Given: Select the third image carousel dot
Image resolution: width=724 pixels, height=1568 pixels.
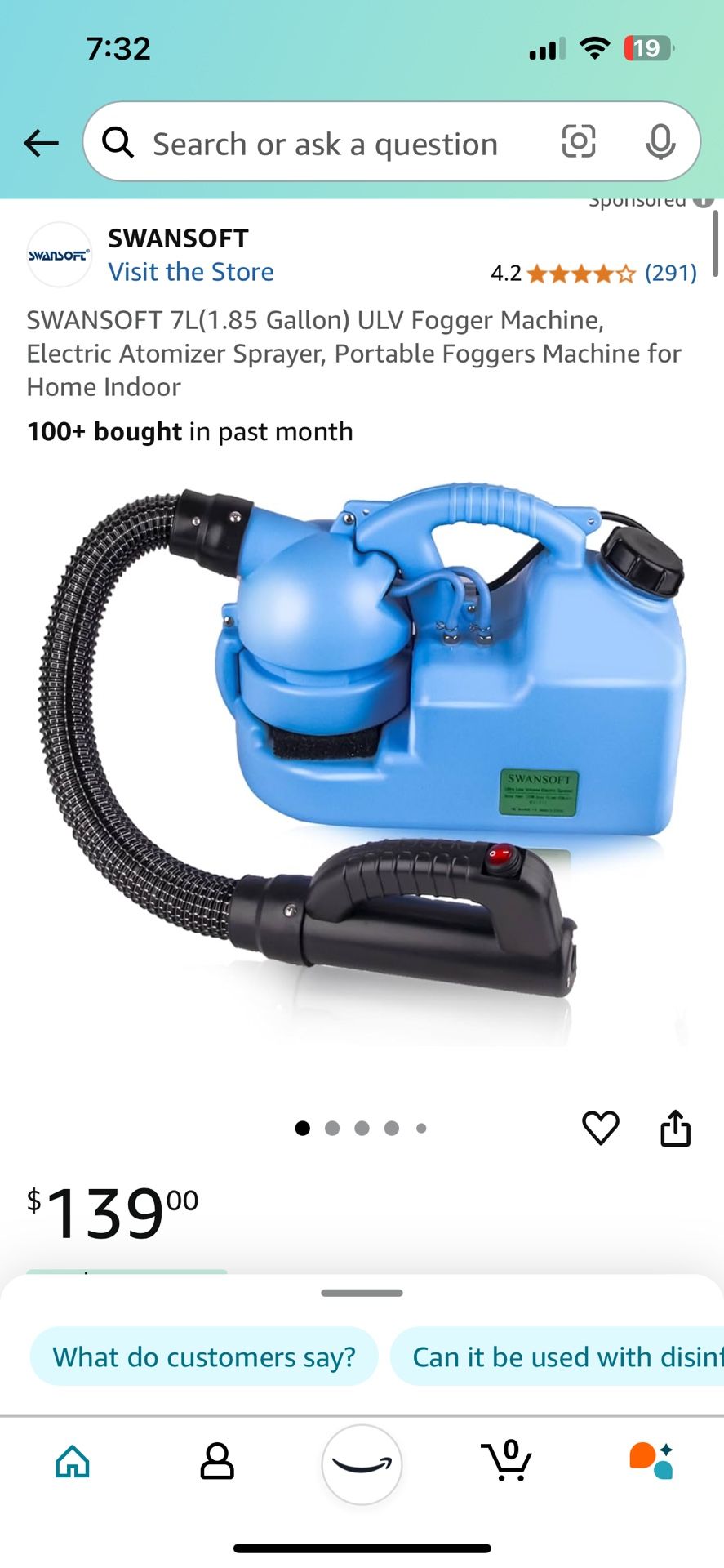Looking at the screenshot, I should coord(362,1127).
